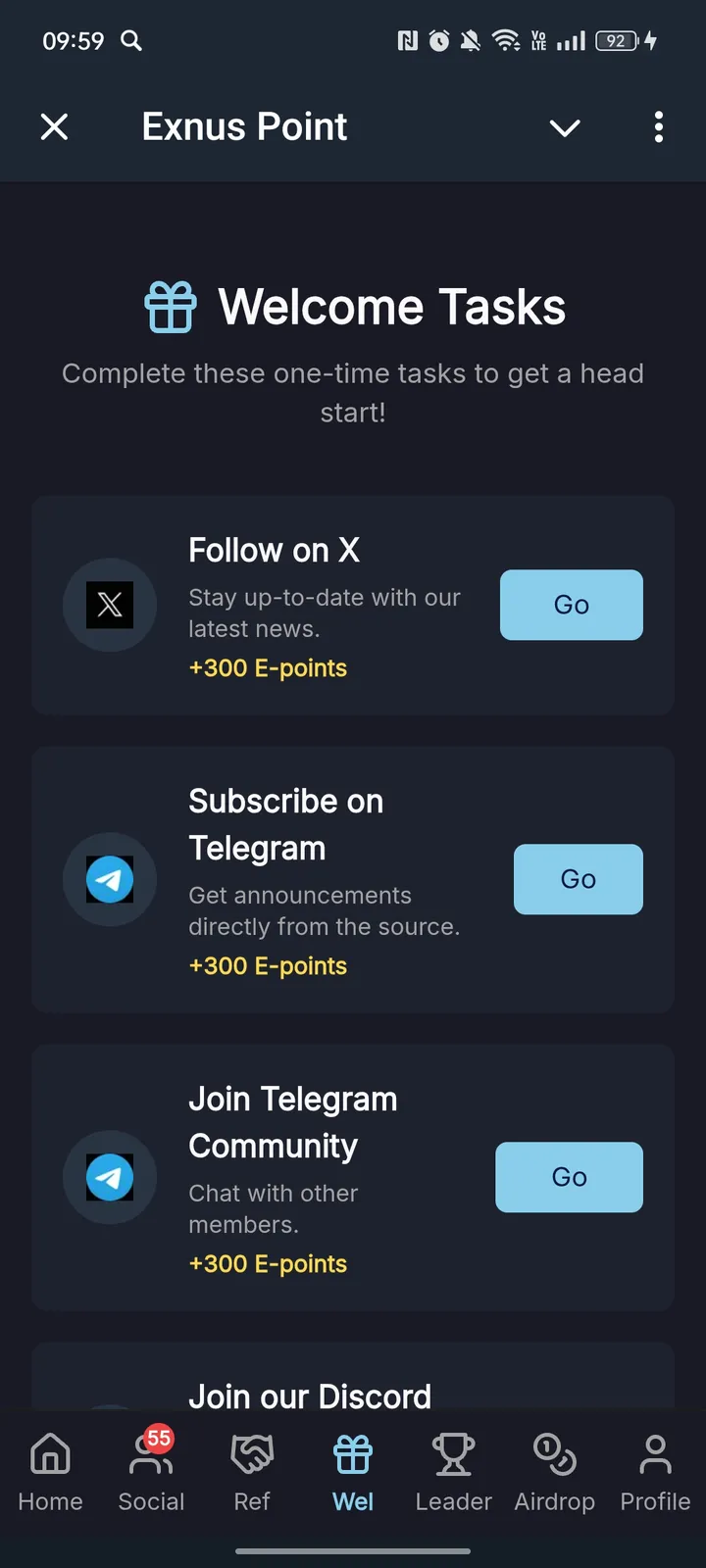
Task: Click Go on Follow on X task
Action: click(571, 605)
